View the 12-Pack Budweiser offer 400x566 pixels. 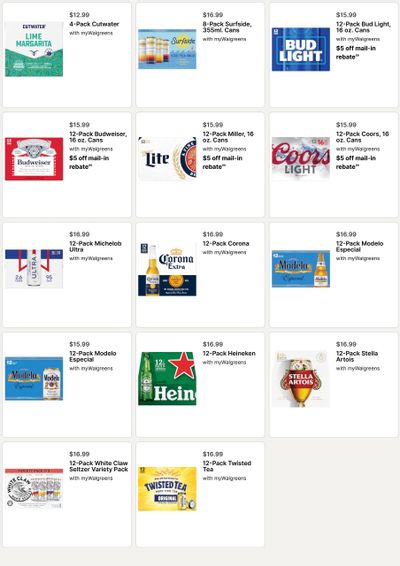point(67,165)
